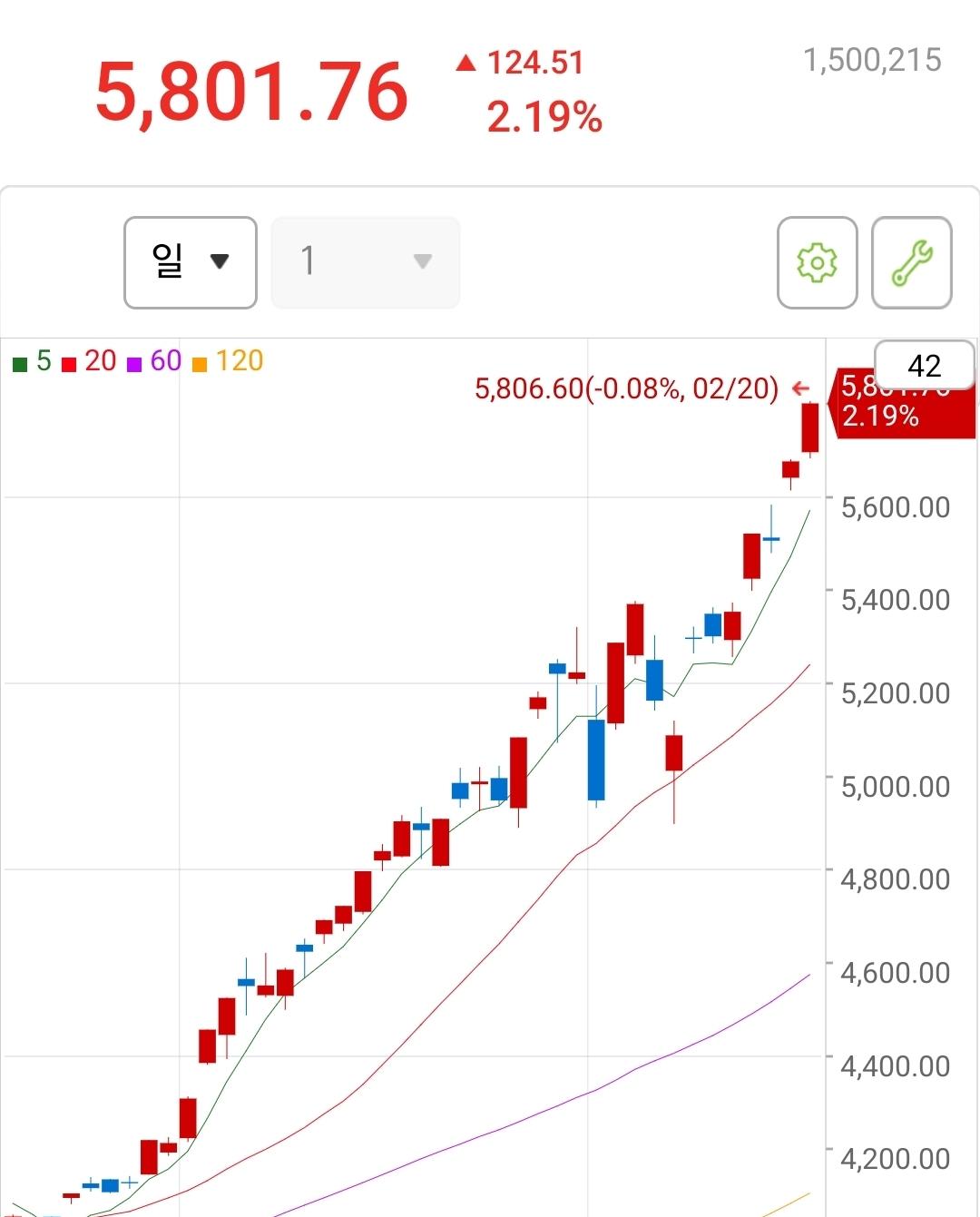Viewport: 980px width, 1217px height.
Task: Click the 5,806.60(-0.08%, 02/20) annotation text
Action: [x=626, y=388]
